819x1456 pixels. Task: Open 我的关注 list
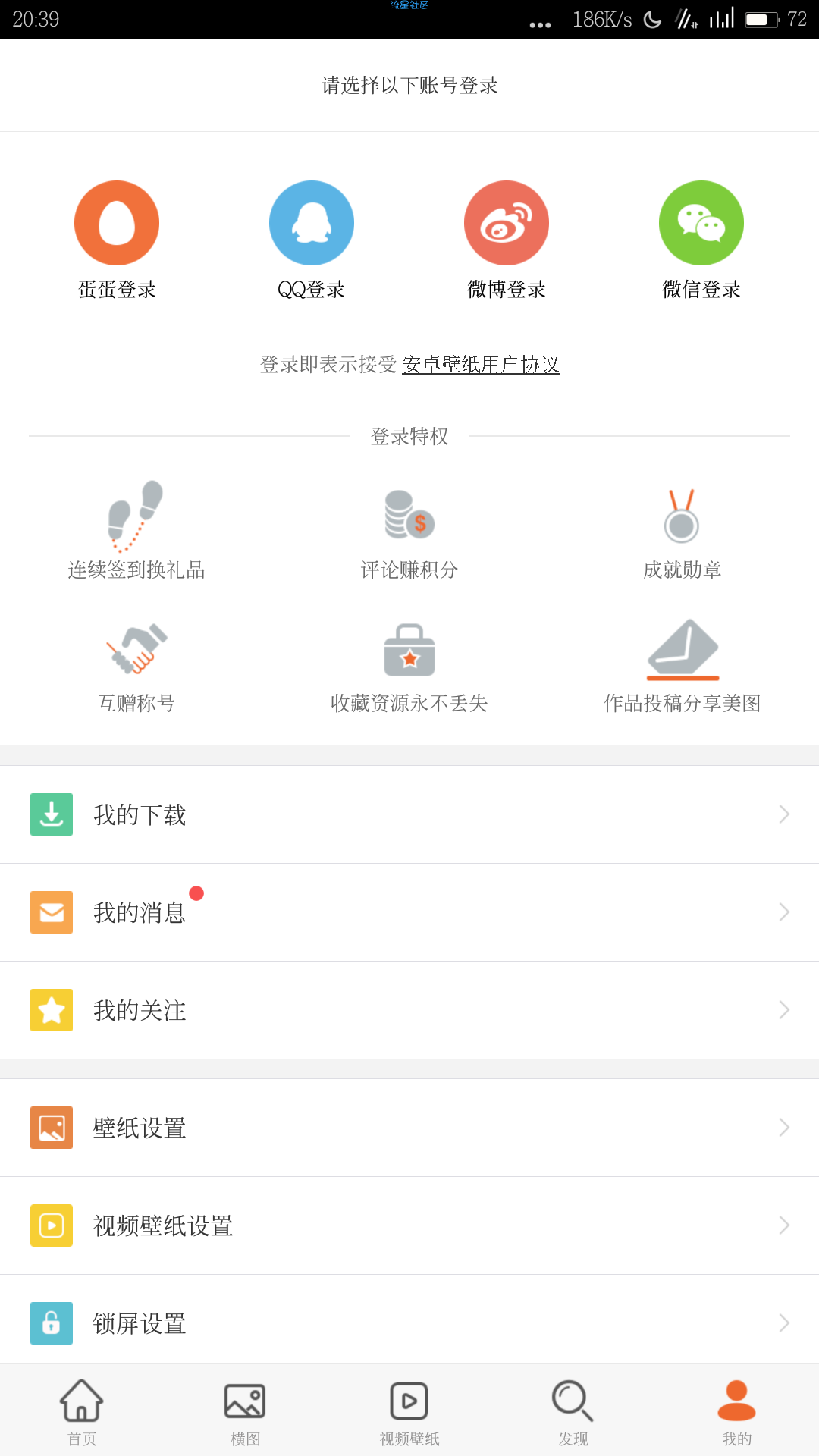(409, 1010)
